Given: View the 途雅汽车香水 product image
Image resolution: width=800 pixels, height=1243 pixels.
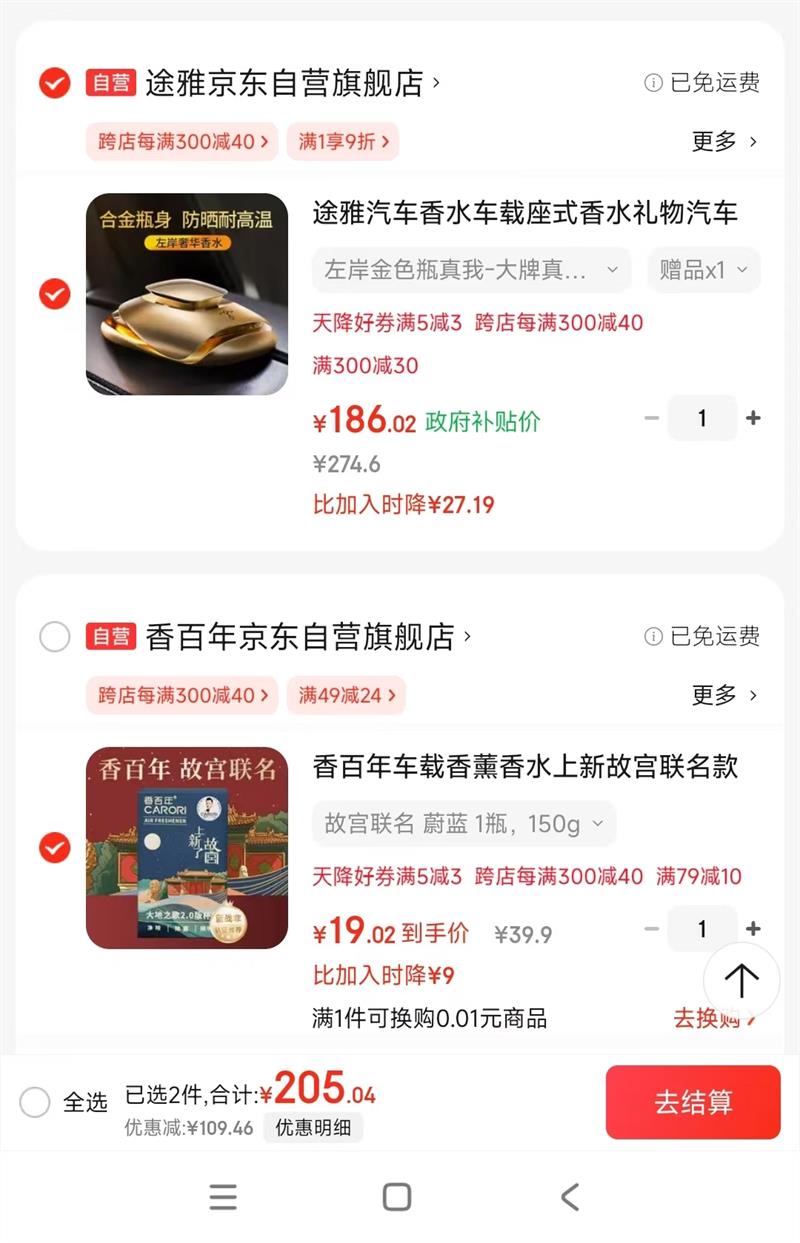Looking at the screenshot, I should click(x=187, y=294).
